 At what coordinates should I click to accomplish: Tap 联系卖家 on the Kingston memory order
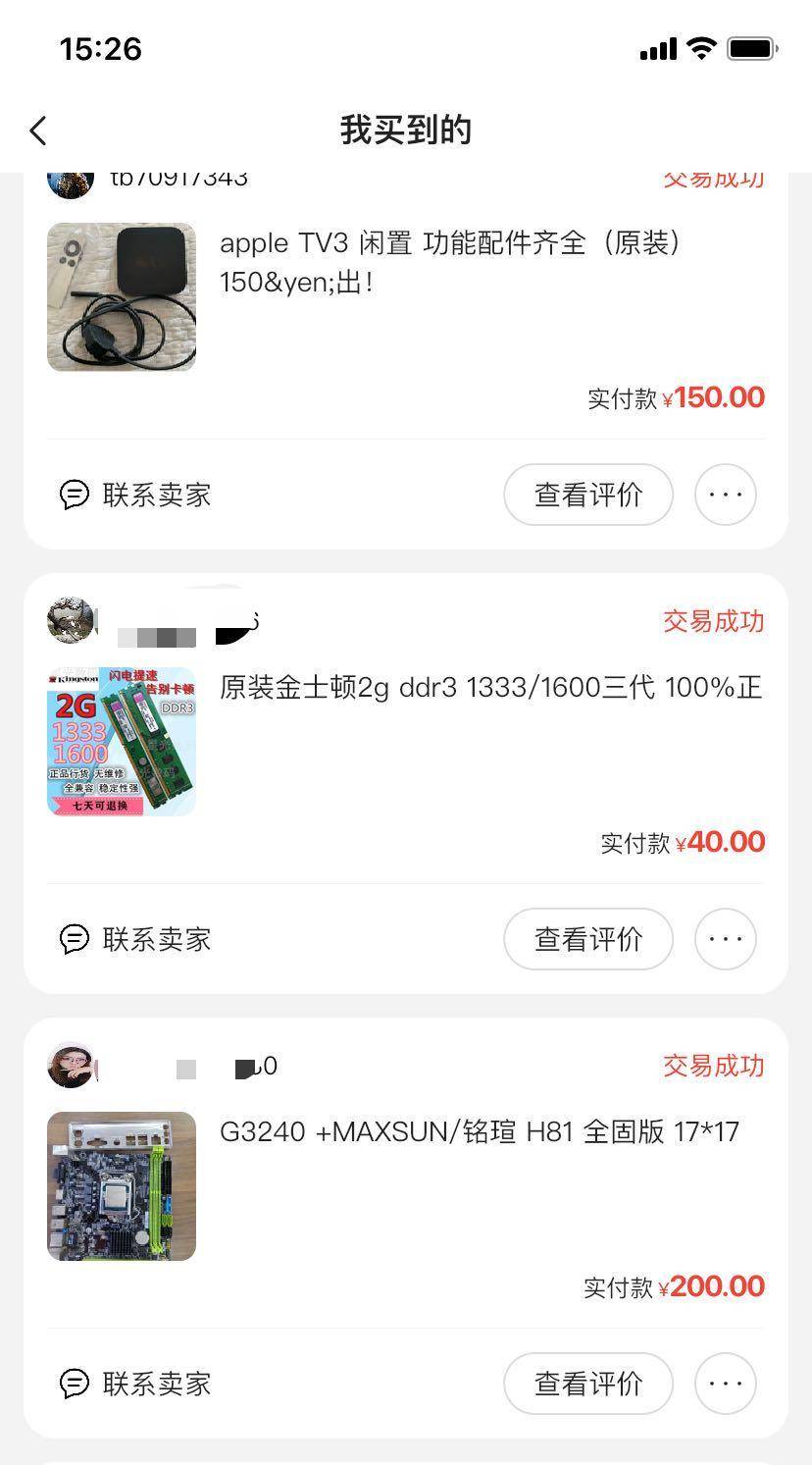(156, 939)
